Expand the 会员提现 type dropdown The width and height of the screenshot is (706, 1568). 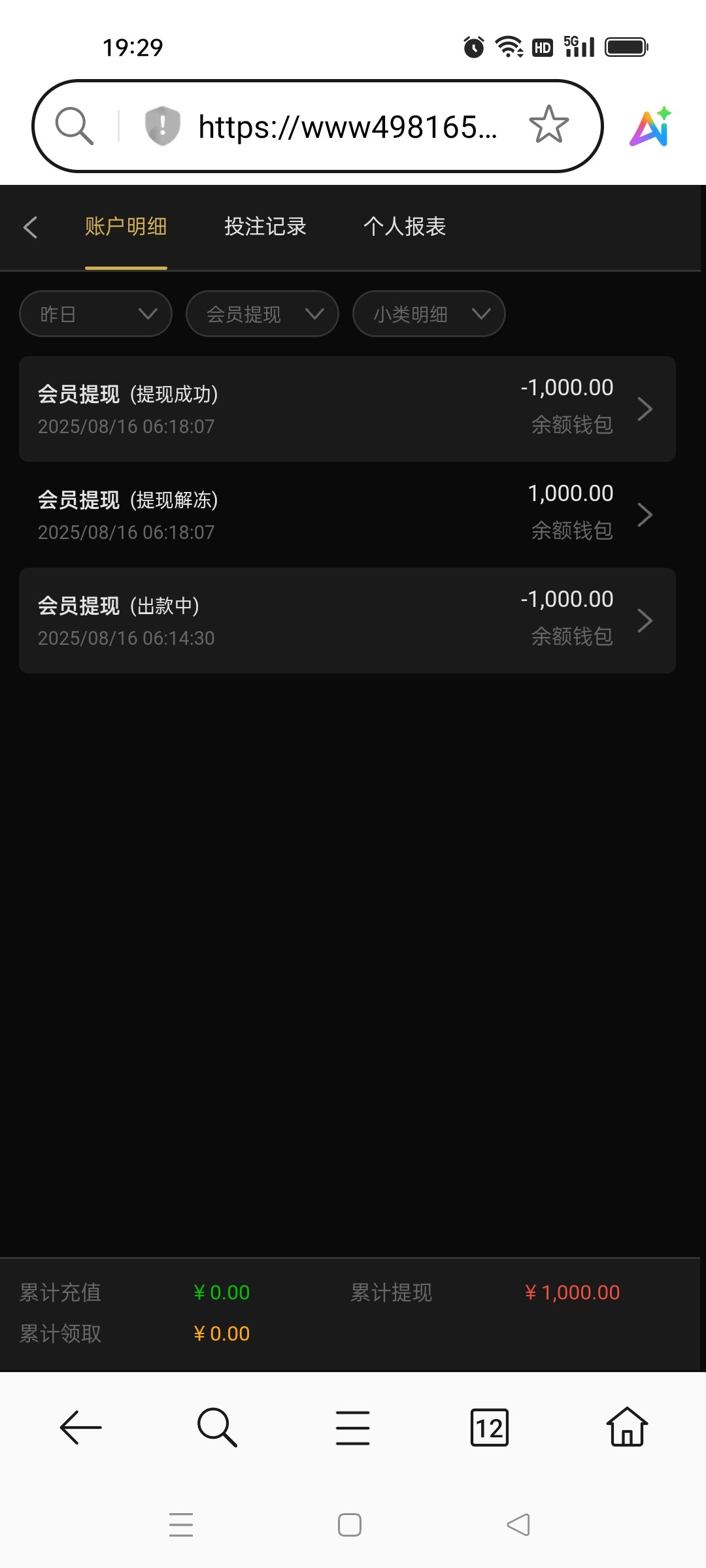(262, 314)
